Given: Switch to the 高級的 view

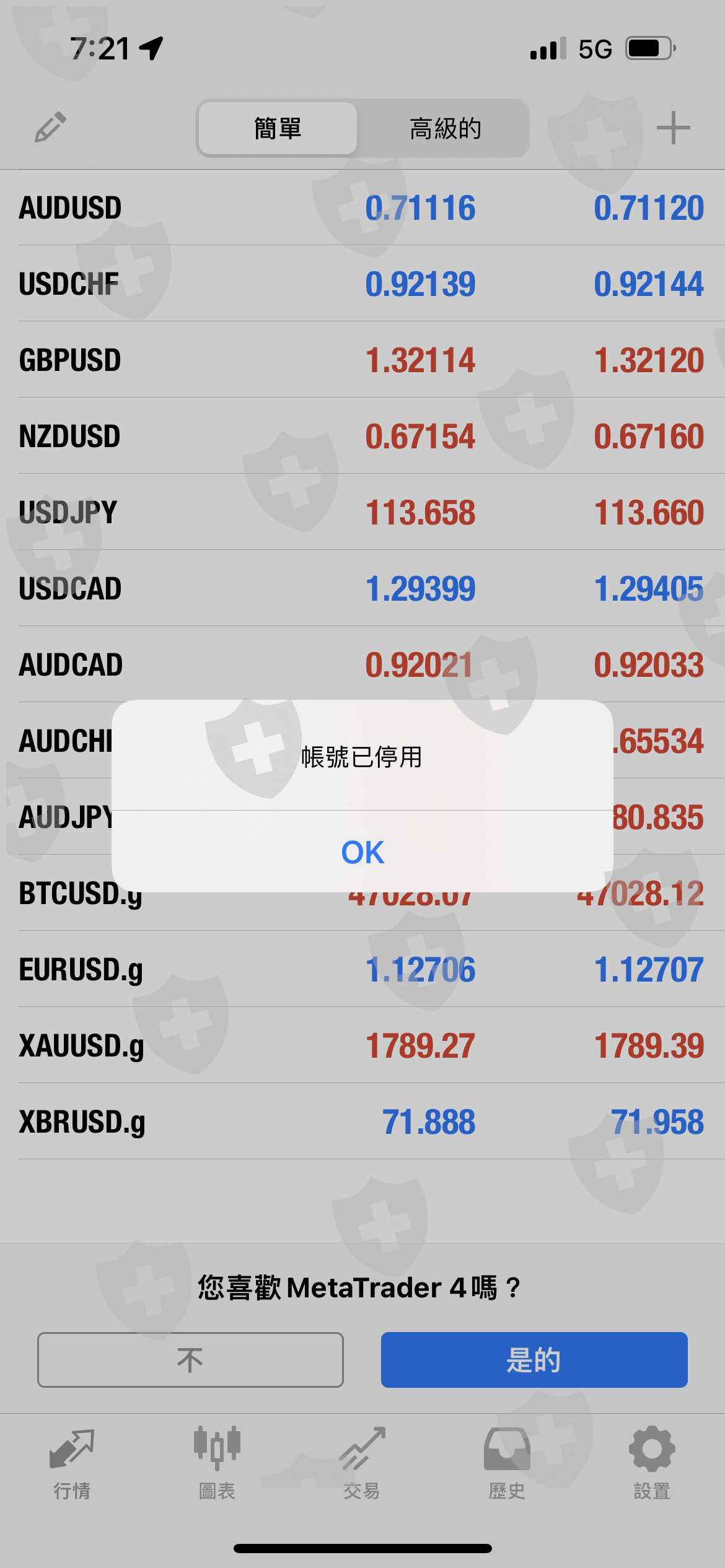Looking at the screenshot, I should 445,129.
